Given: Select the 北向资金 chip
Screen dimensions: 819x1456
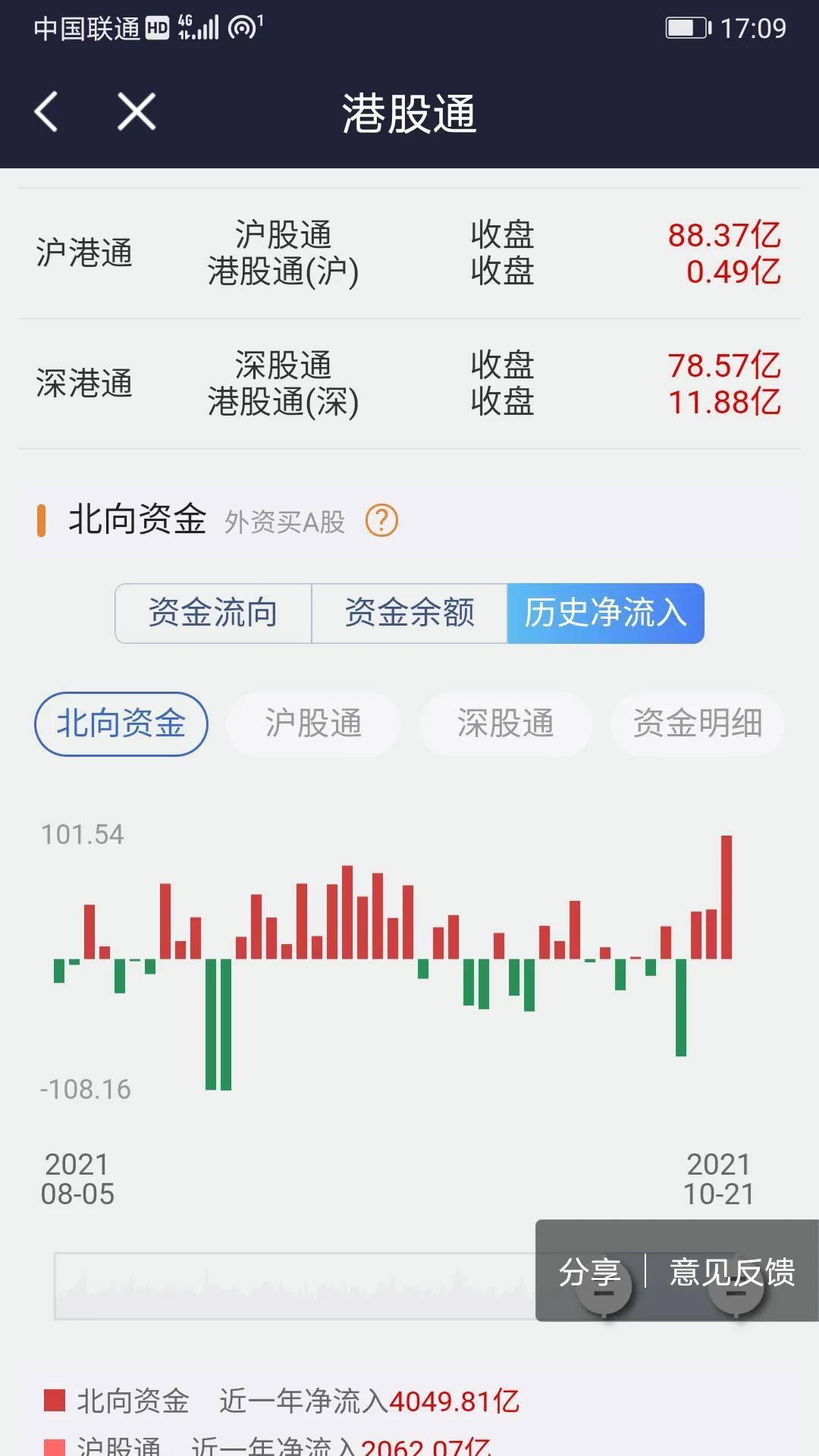Looking at the screenshot, I should [121, 723].
